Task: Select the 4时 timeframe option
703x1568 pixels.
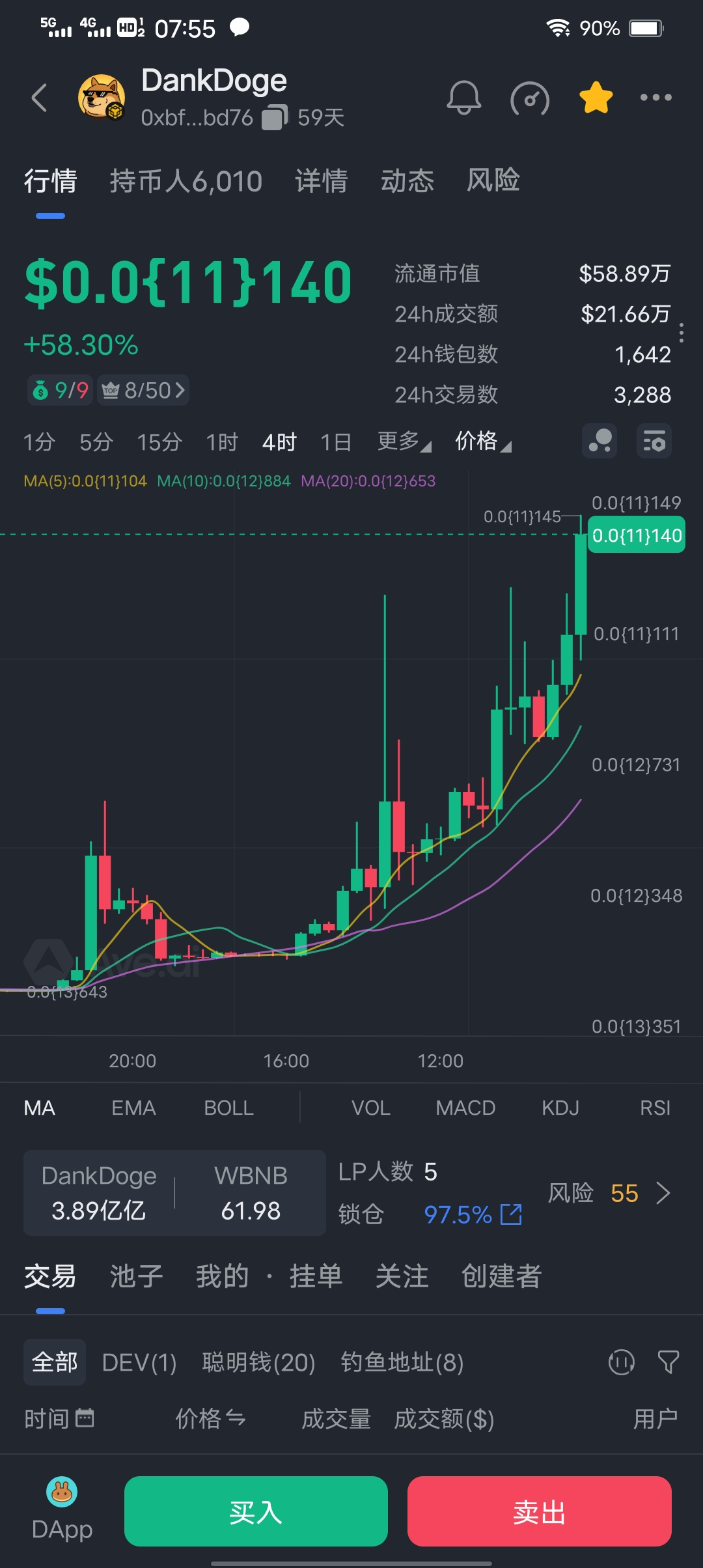Action: tap(278, 441)
